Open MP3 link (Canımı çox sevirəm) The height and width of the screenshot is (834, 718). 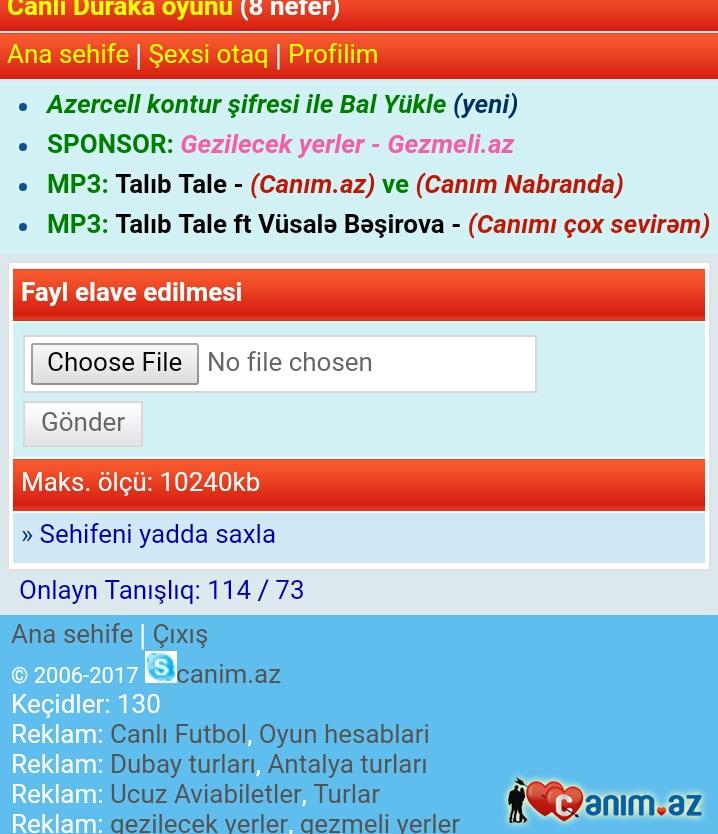click(x=589, y=224)
